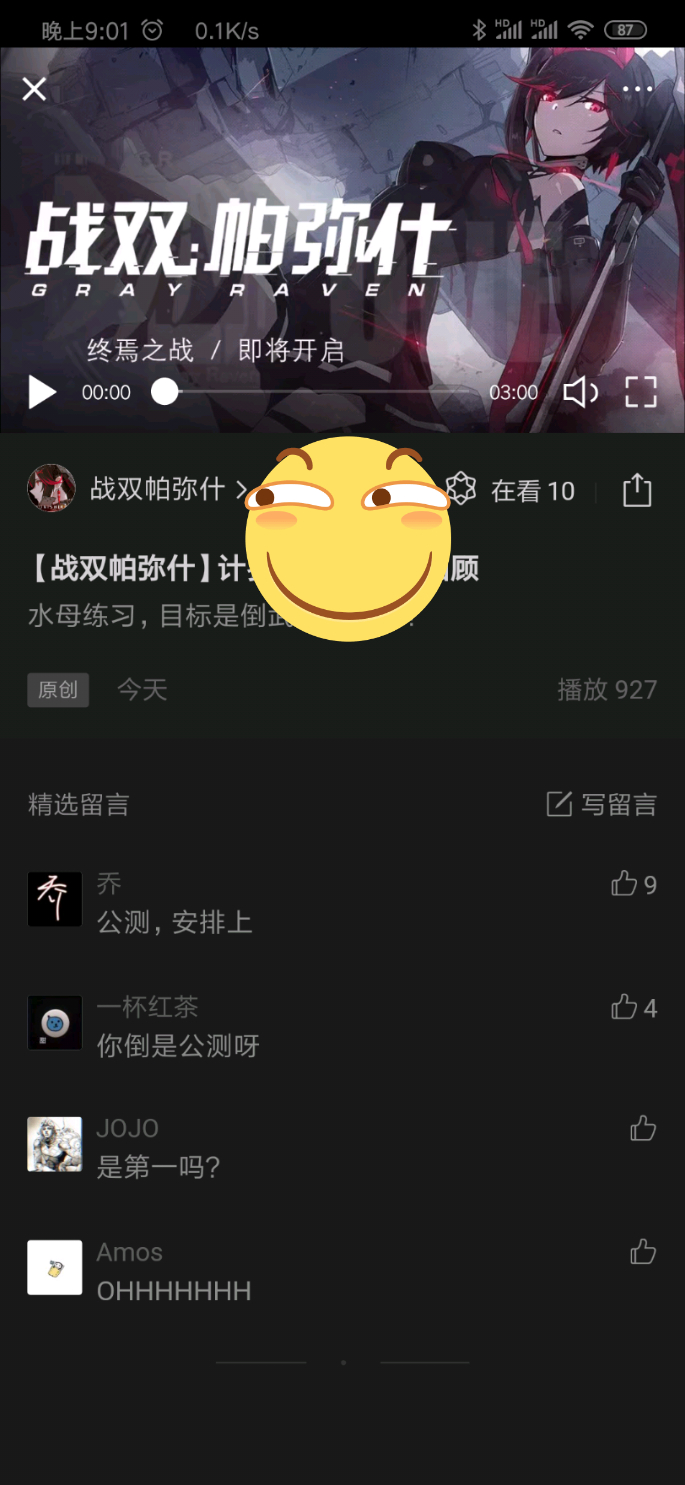Tap the video progress slider handle
Viewport: 685px width, 1485px height.
coord(165,392)
